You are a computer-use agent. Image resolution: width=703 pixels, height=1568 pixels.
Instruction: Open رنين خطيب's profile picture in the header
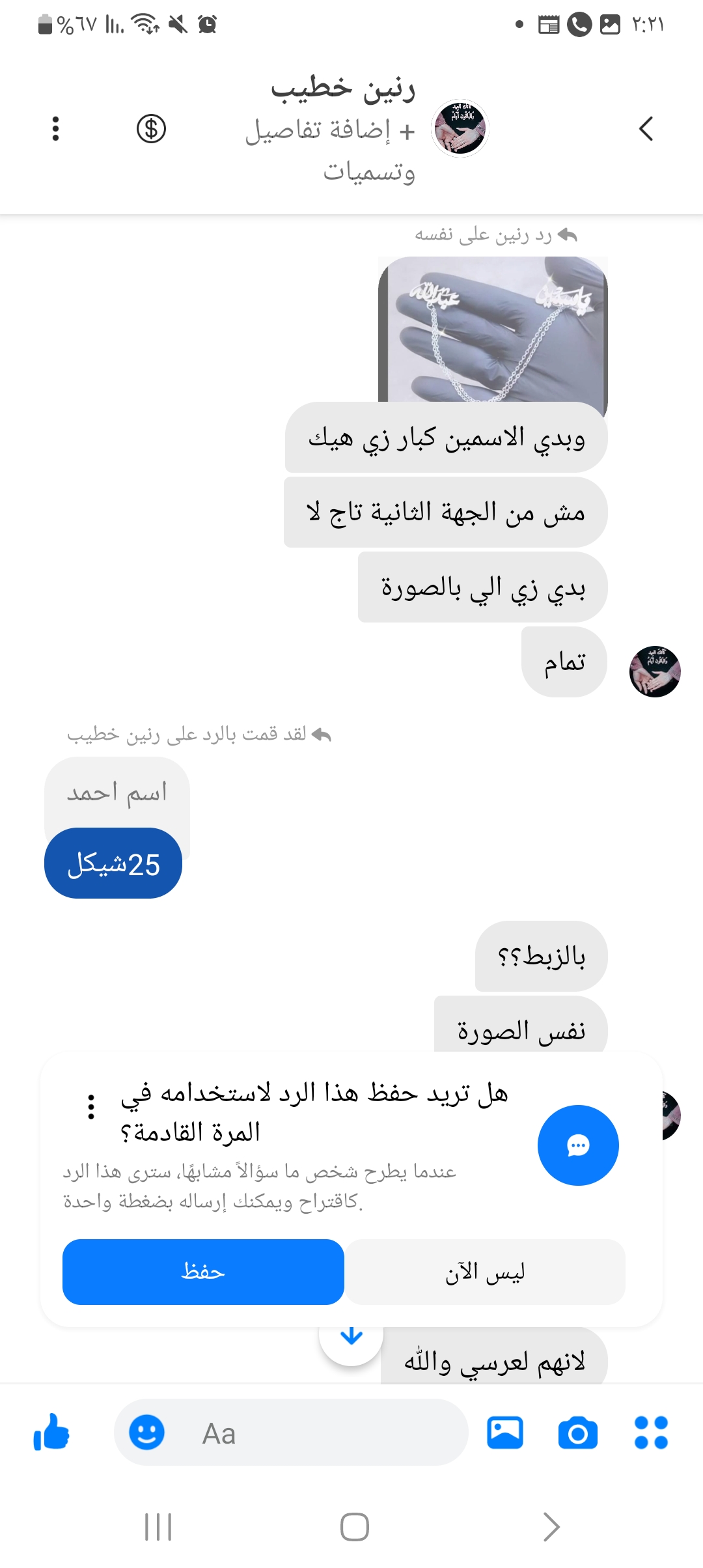click(x=460, y=128)
